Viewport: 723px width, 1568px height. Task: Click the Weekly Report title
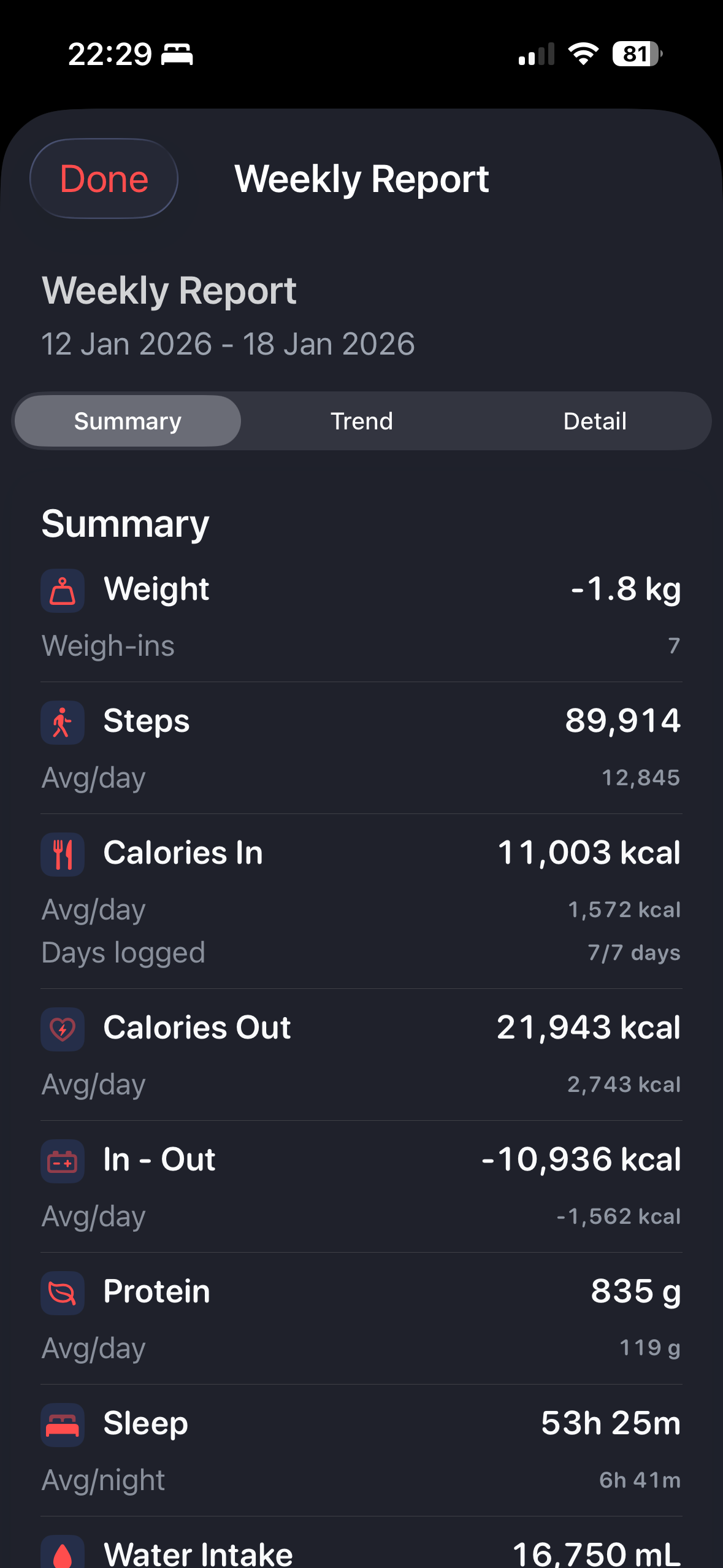(362, 179)
